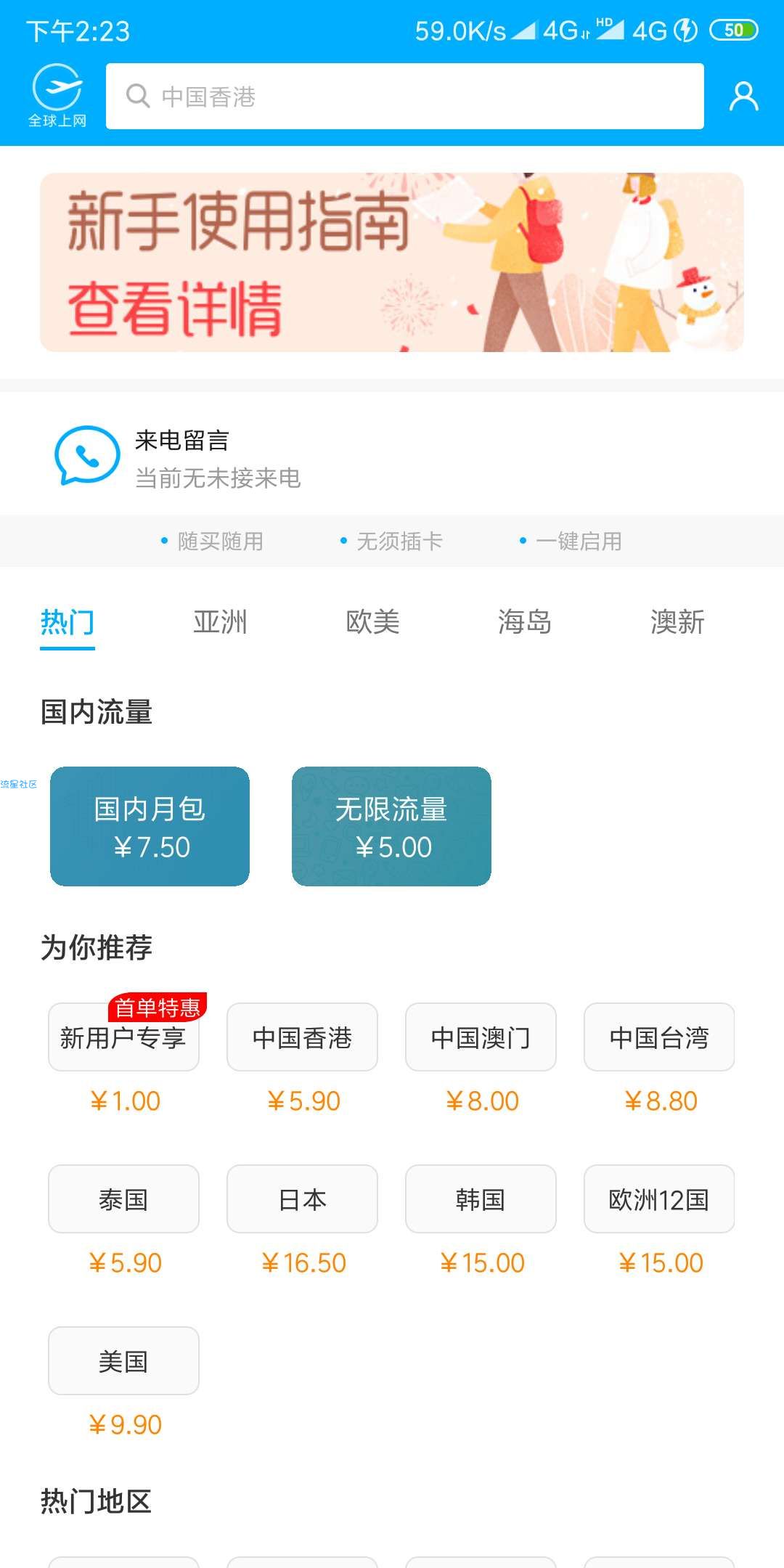
Task: Choose the 新用户专享 offer
Action: pos(123,1037)
